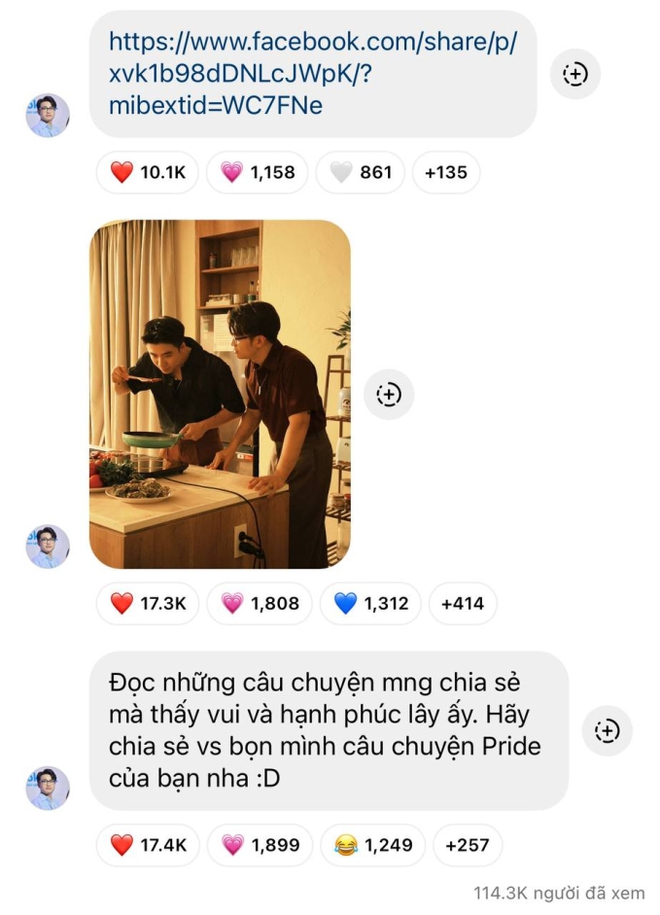Tap the heart reaction showing 10.1K
The width and height of the screenshot is (660, 915).
point(147,172)
